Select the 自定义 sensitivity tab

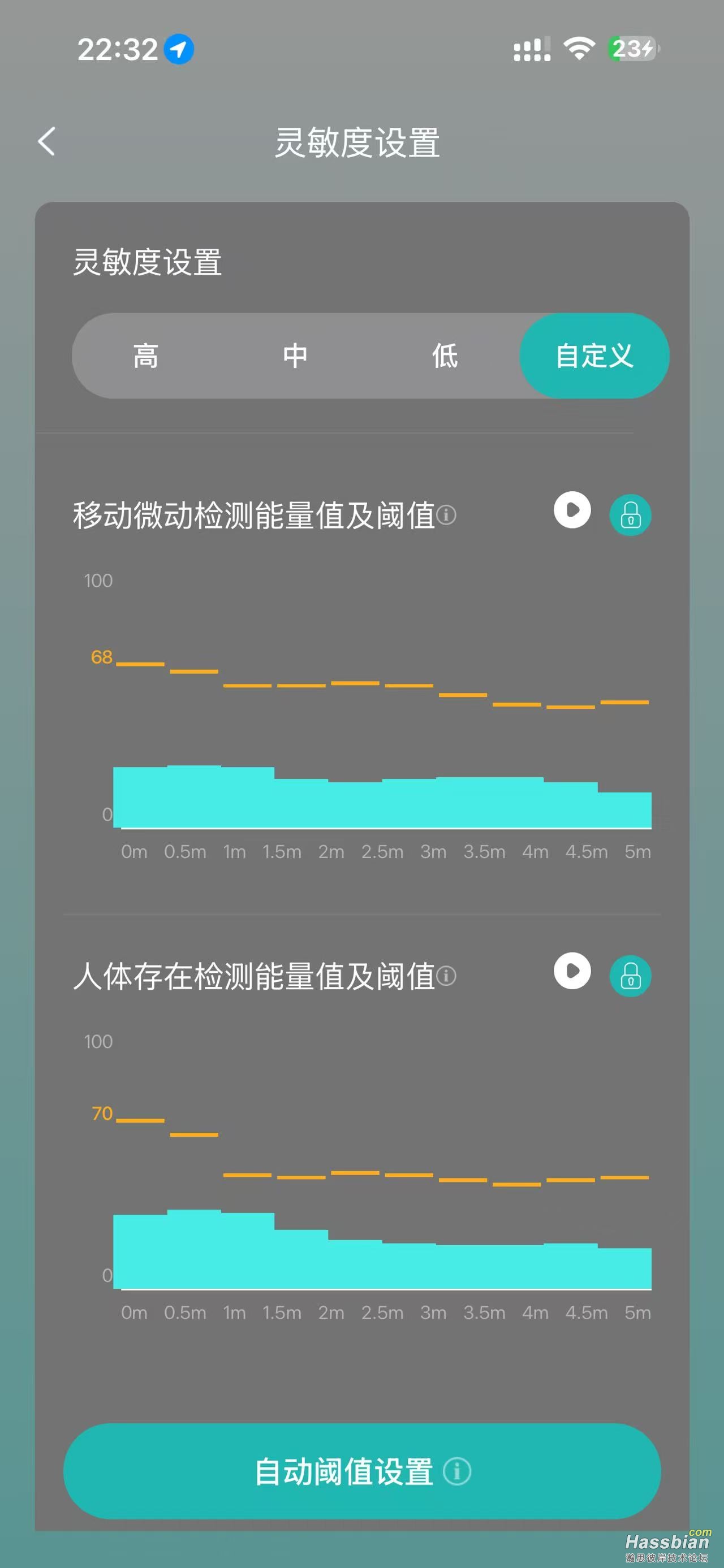594,356
